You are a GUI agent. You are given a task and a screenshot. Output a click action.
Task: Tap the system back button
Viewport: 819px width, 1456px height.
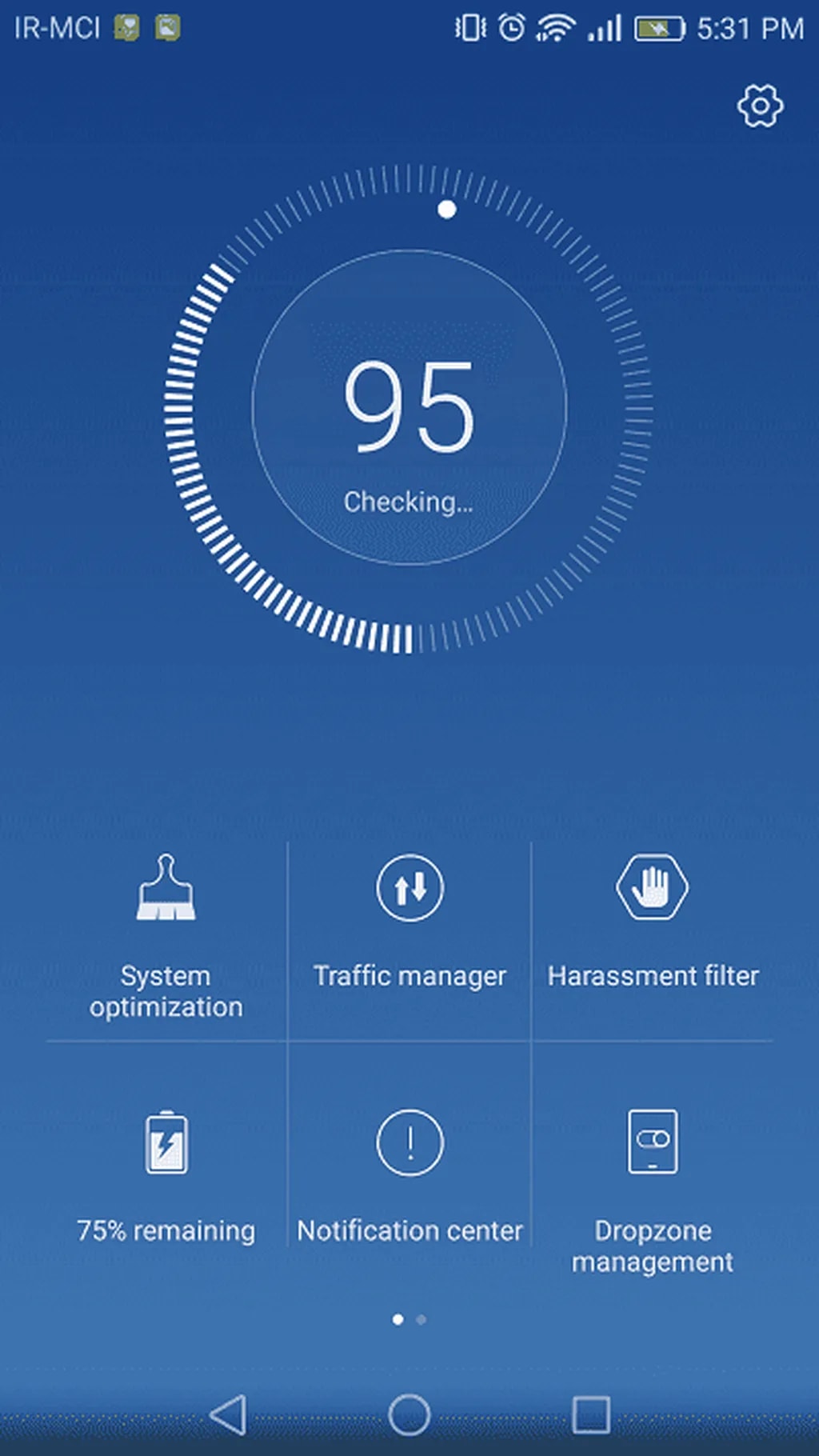coord(229,1414)
